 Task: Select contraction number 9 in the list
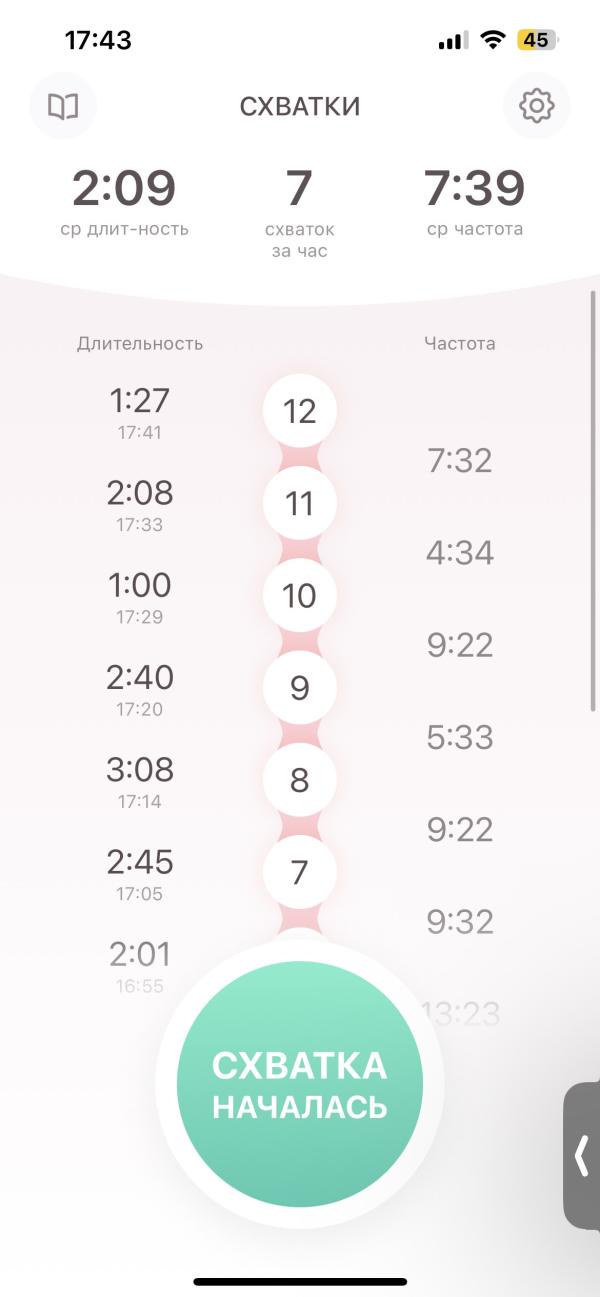(x=300, y=688)
